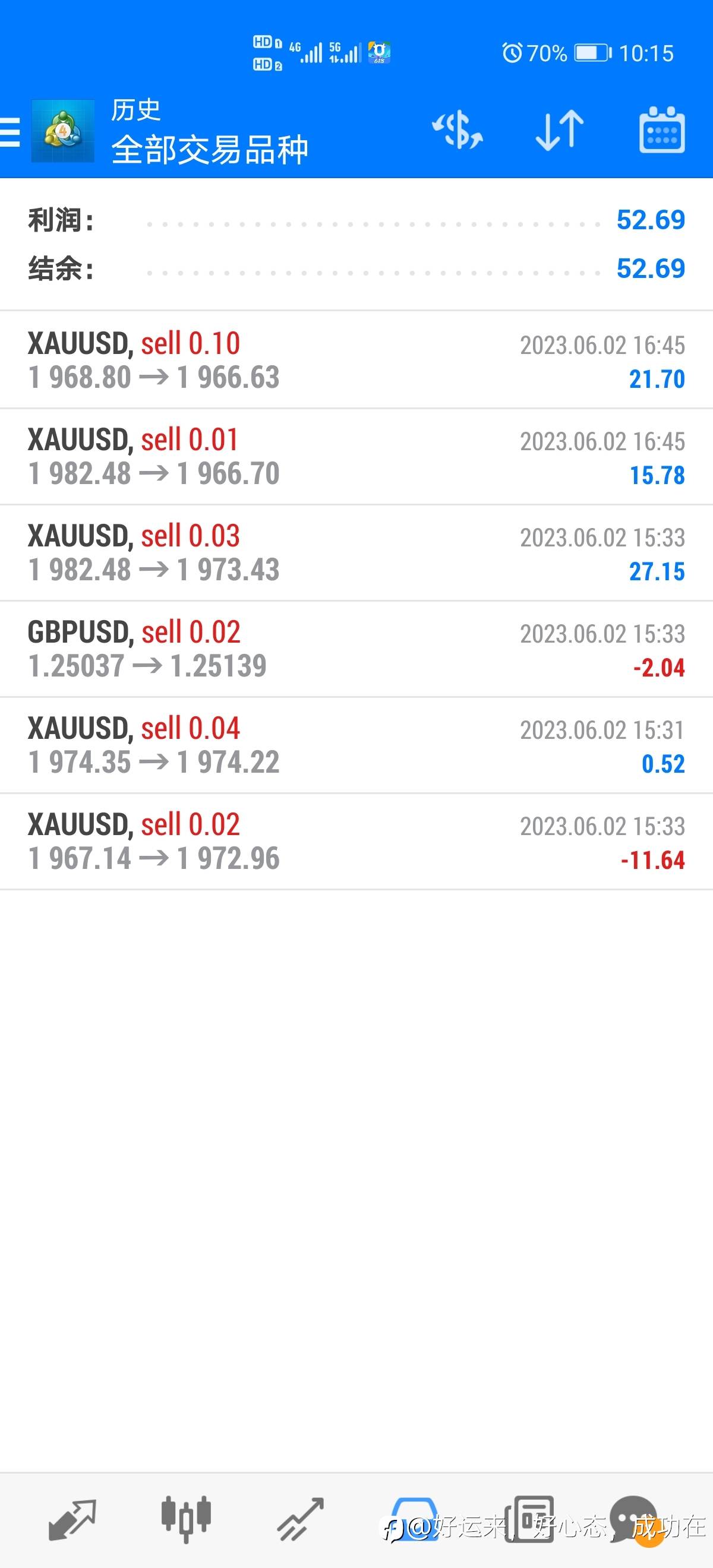Switch to the trade tab
This screenshot has height=1568, width=713.
pos(300,1519)
